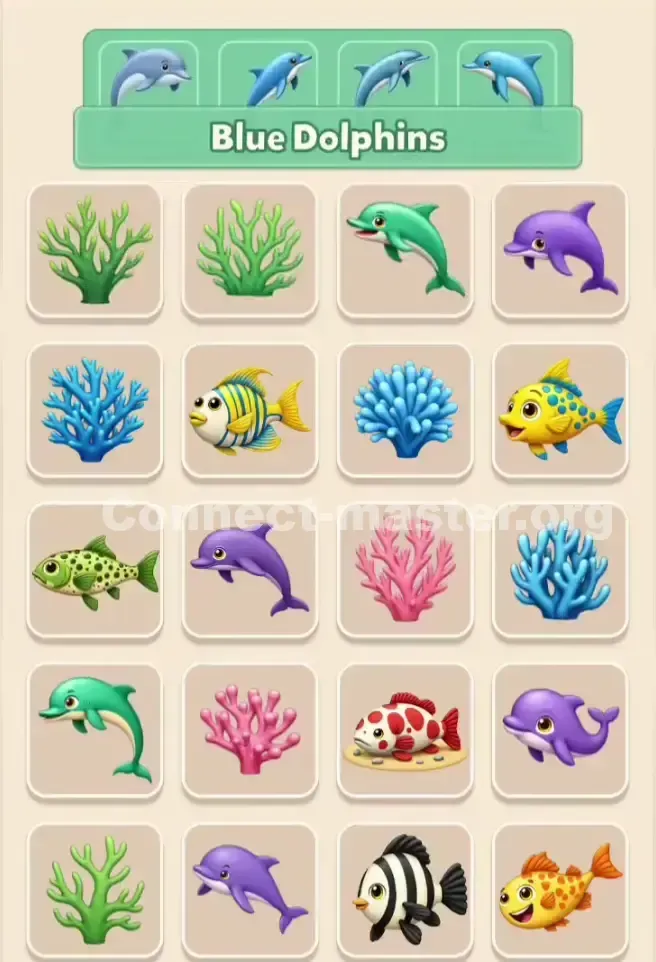
Task: Tap the green dolphin with open mouth
Action: 404,250
